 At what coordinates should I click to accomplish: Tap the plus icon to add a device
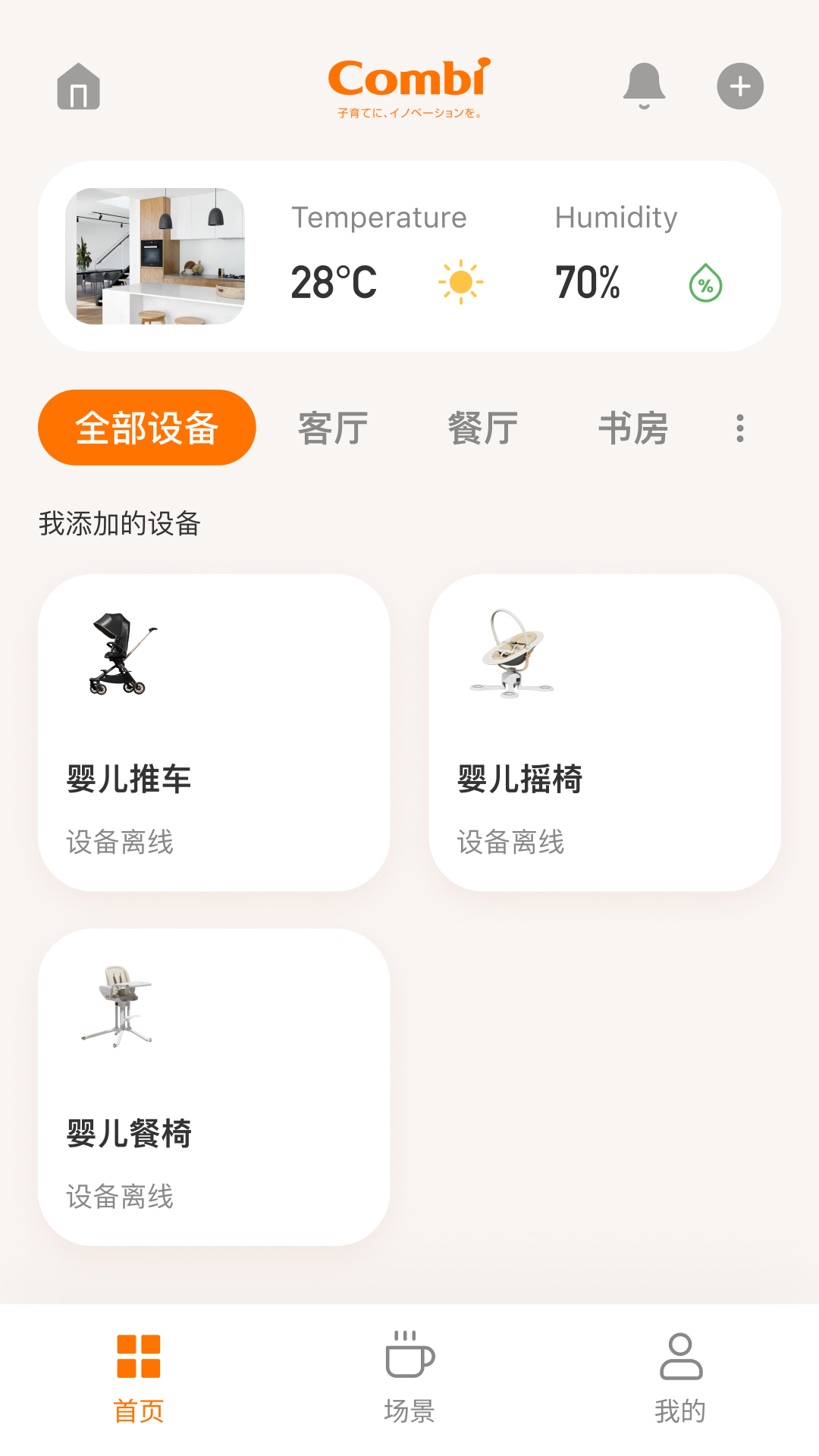[739, 86]
